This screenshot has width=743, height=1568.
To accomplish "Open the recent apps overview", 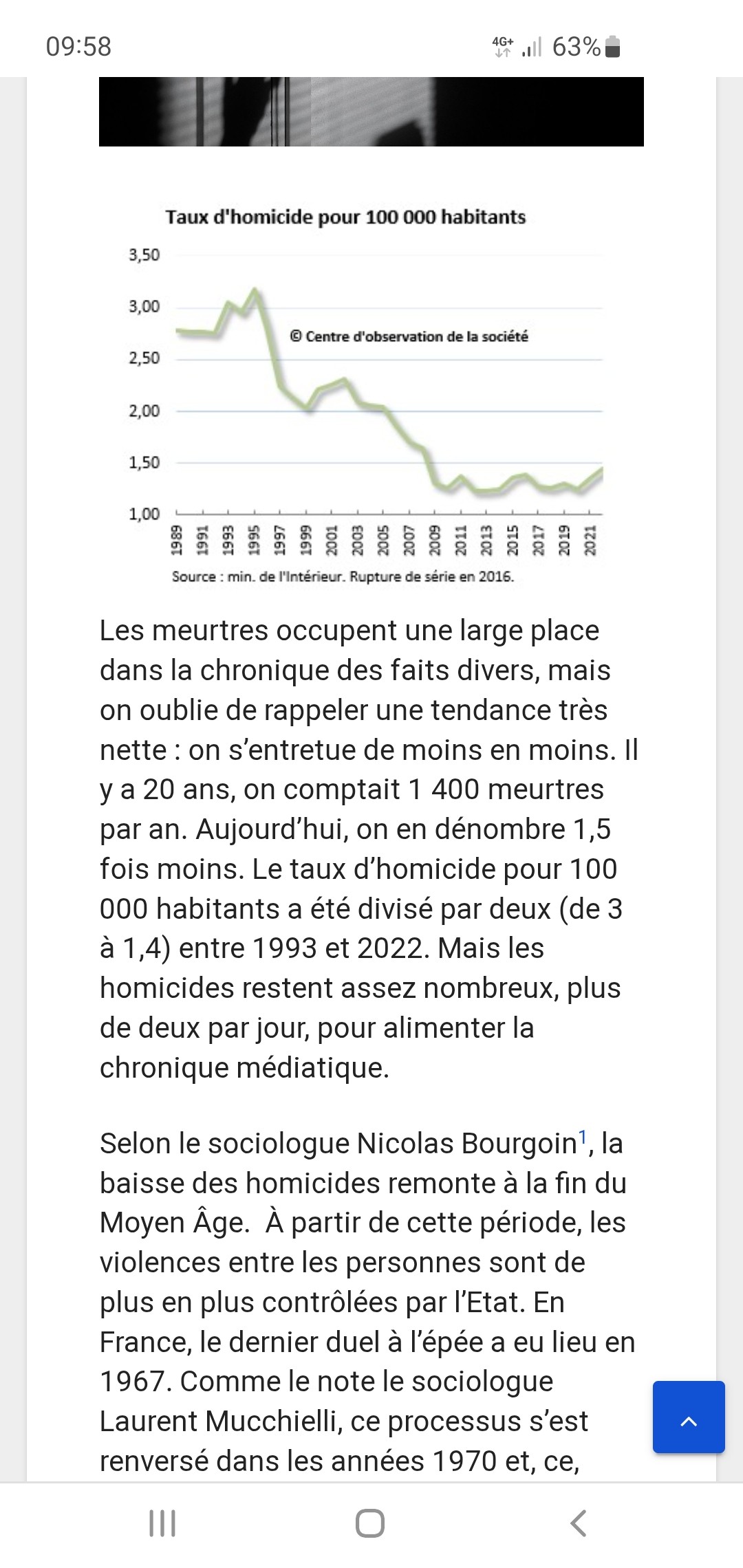I will click(x=162, y=1523).
